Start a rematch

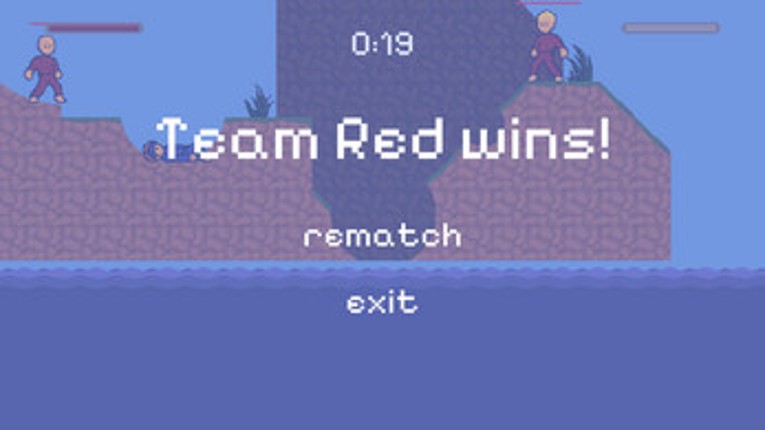pos(382,237)
